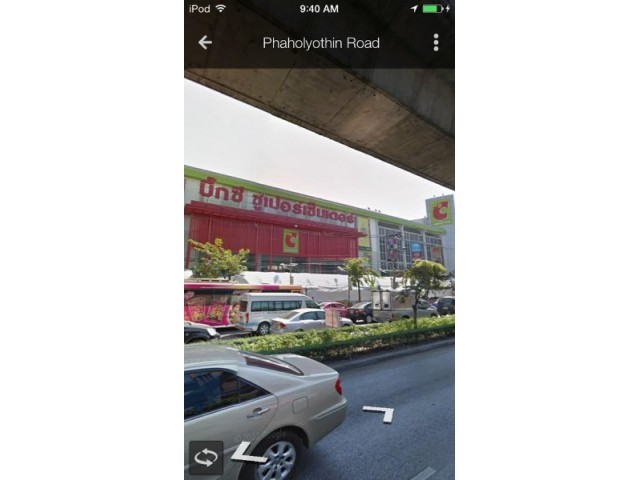Image resolution: width=640 pixels, height=480 pixels.
Task: Open the overflow menu
Action: (436, 42)
